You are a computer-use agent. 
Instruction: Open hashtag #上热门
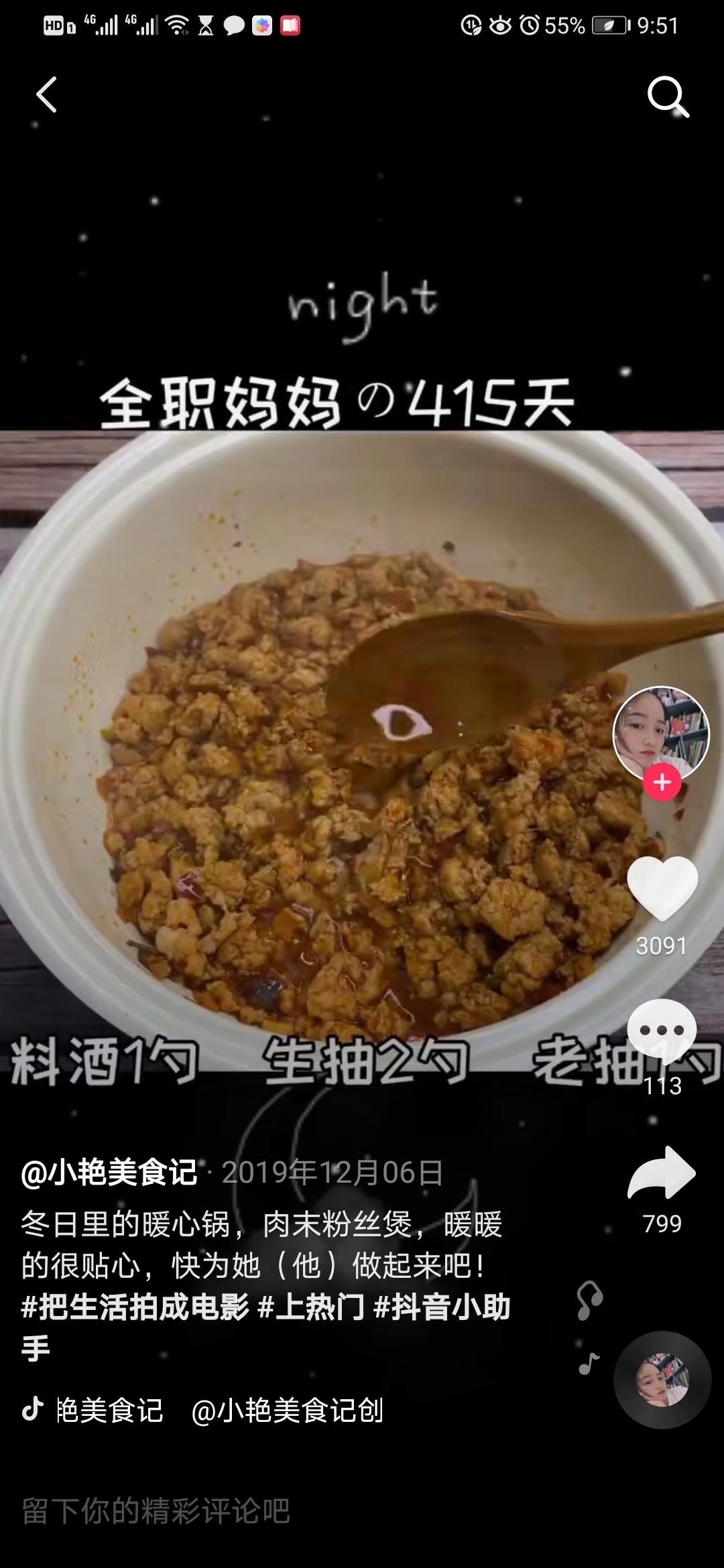312,1307
